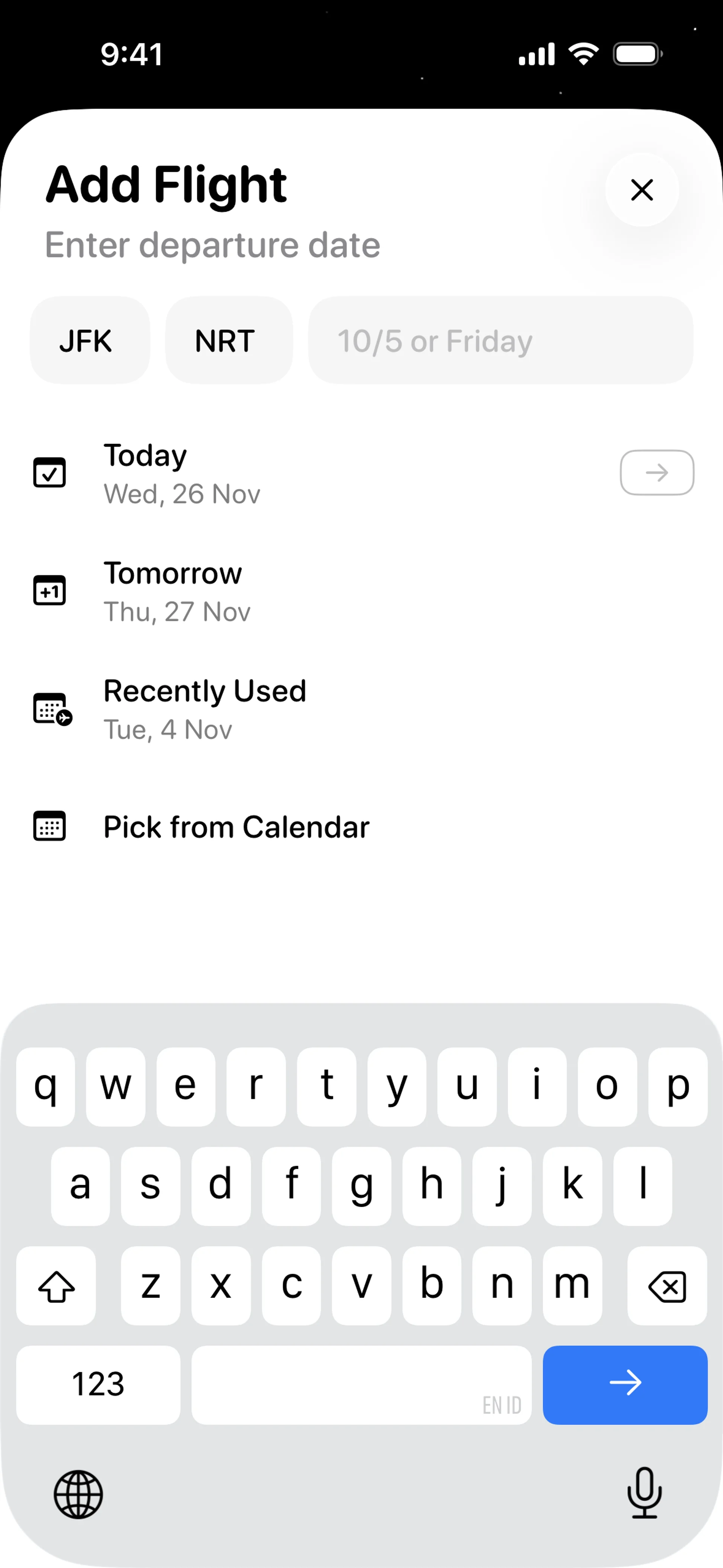Tap the arrow button beside Today

pos(657,473)
